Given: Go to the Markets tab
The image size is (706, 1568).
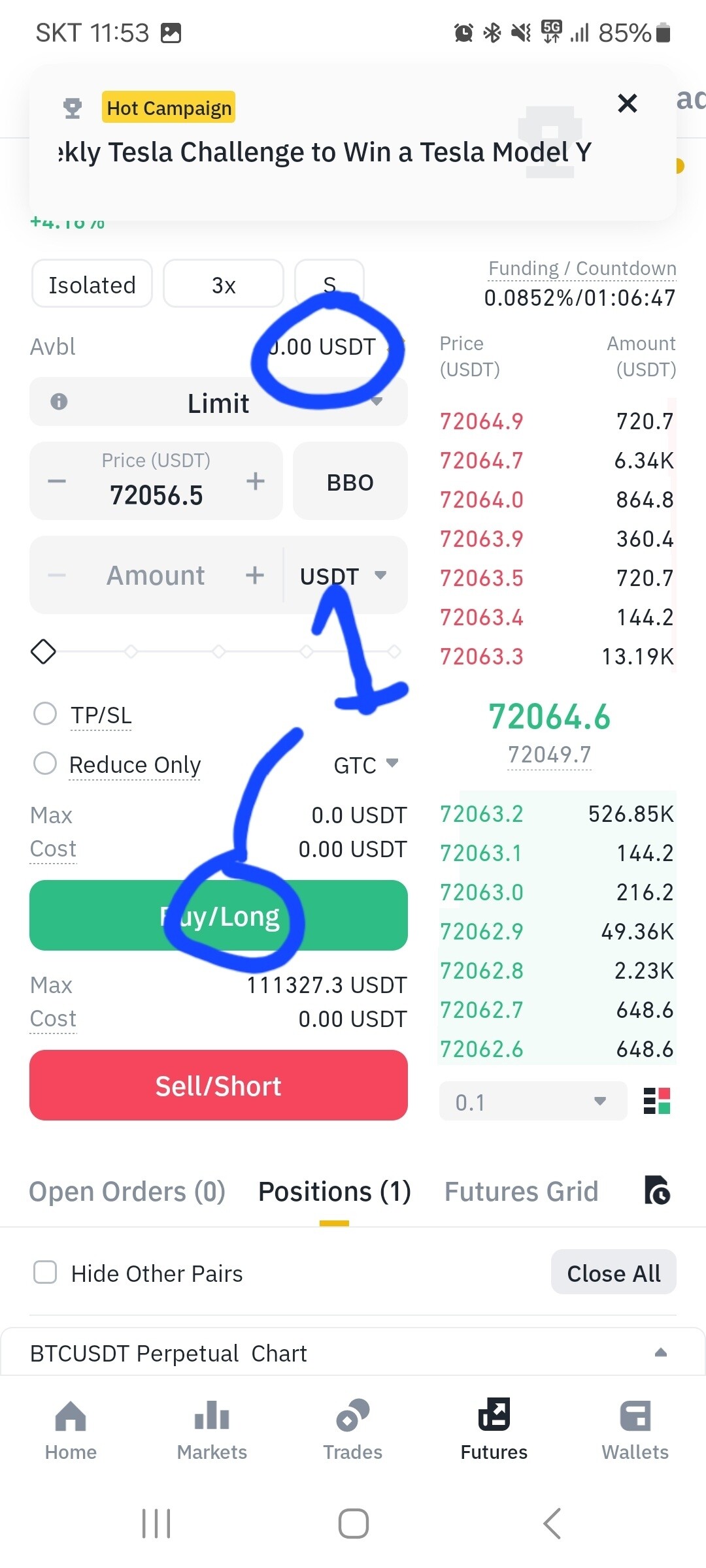Looking at the screenshot, I should (212, 1430).
